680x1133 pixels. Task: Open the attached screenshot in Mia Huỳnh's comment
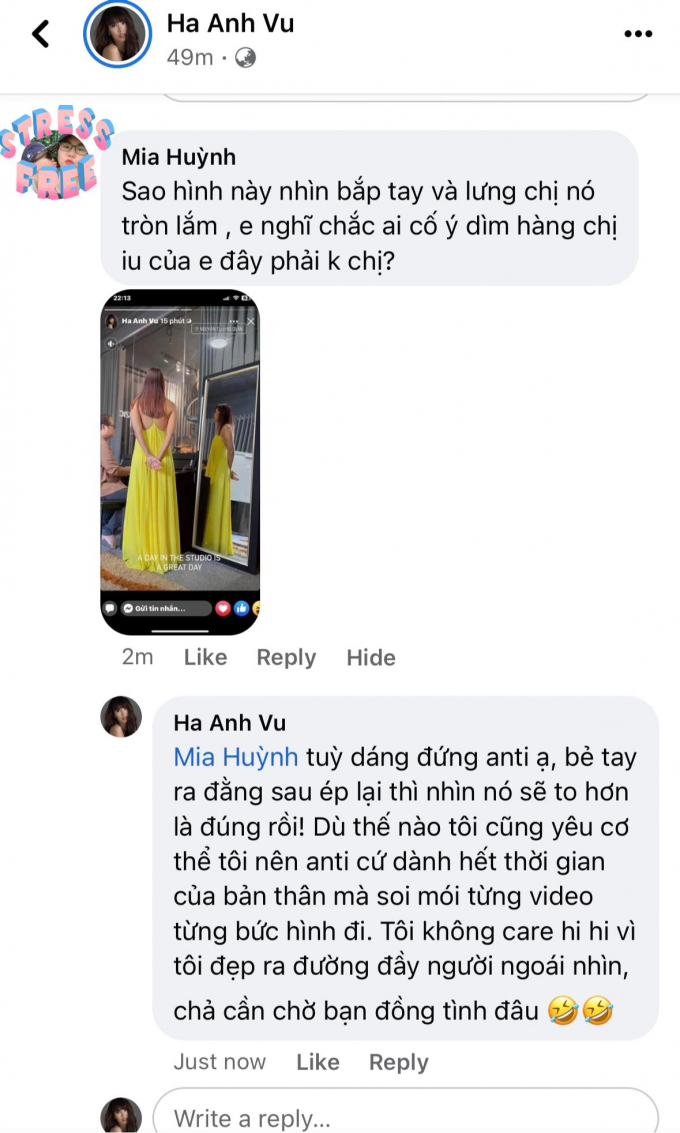(x=180, y=462)
